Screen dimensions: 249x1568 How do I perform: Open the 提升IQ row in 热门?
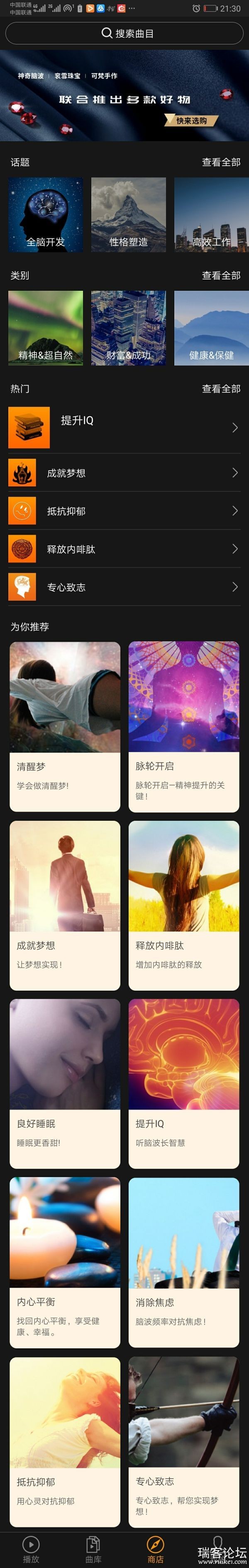point(124,427)
